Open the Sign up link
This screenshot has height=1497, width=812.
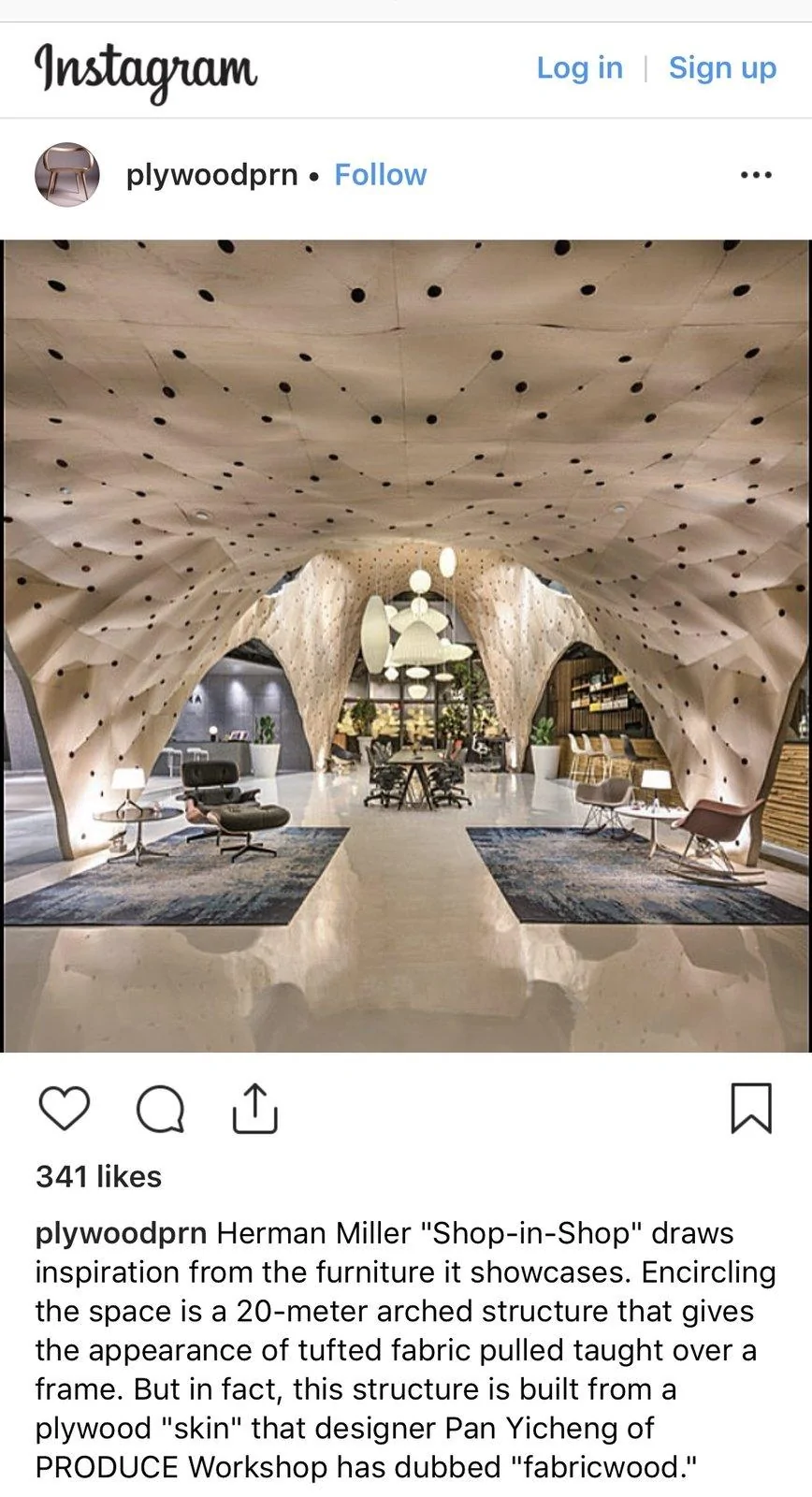722,68
